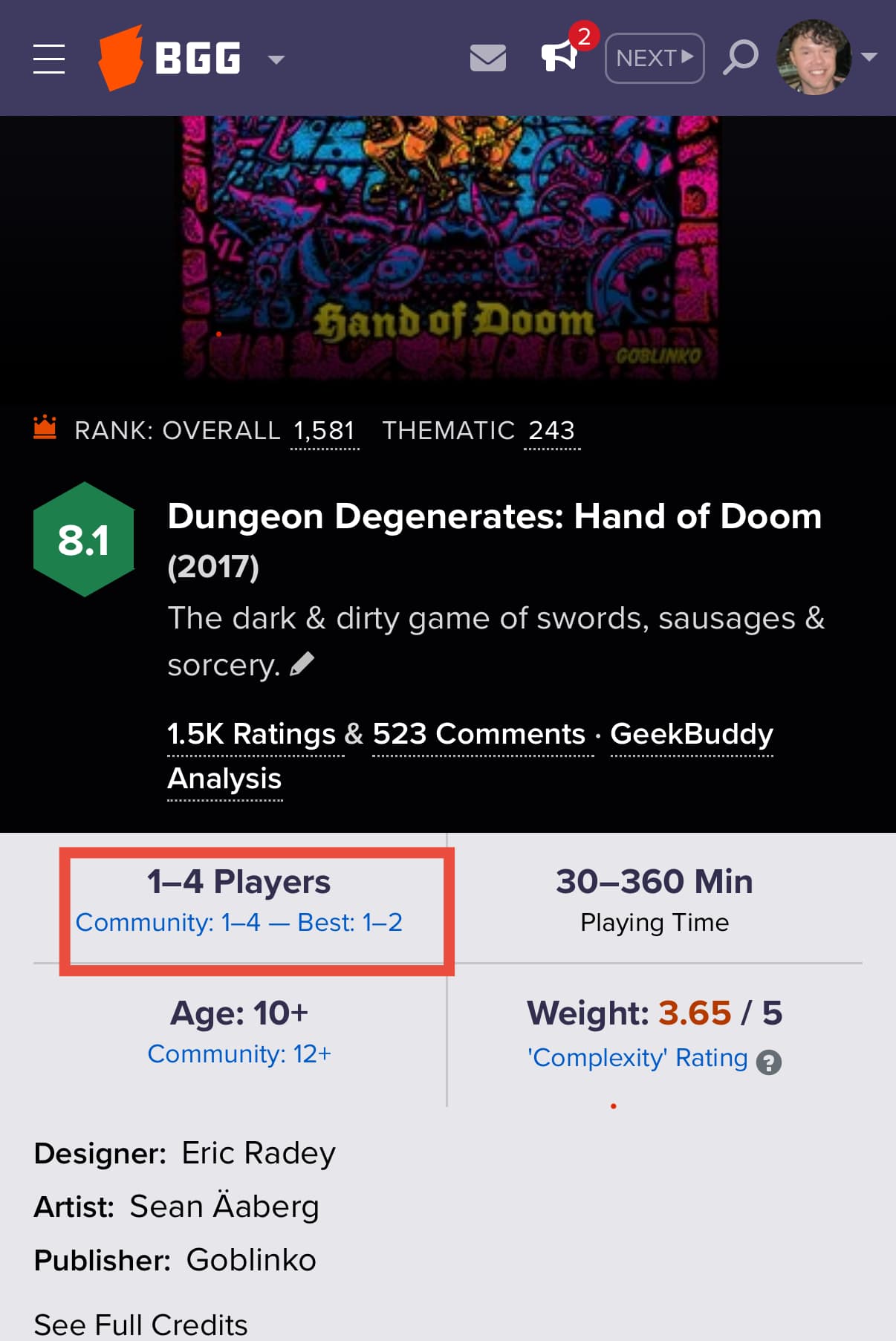This screenshot has width=896, height=1341.
Task: Open community player count poll
Action: click(238, 923)
